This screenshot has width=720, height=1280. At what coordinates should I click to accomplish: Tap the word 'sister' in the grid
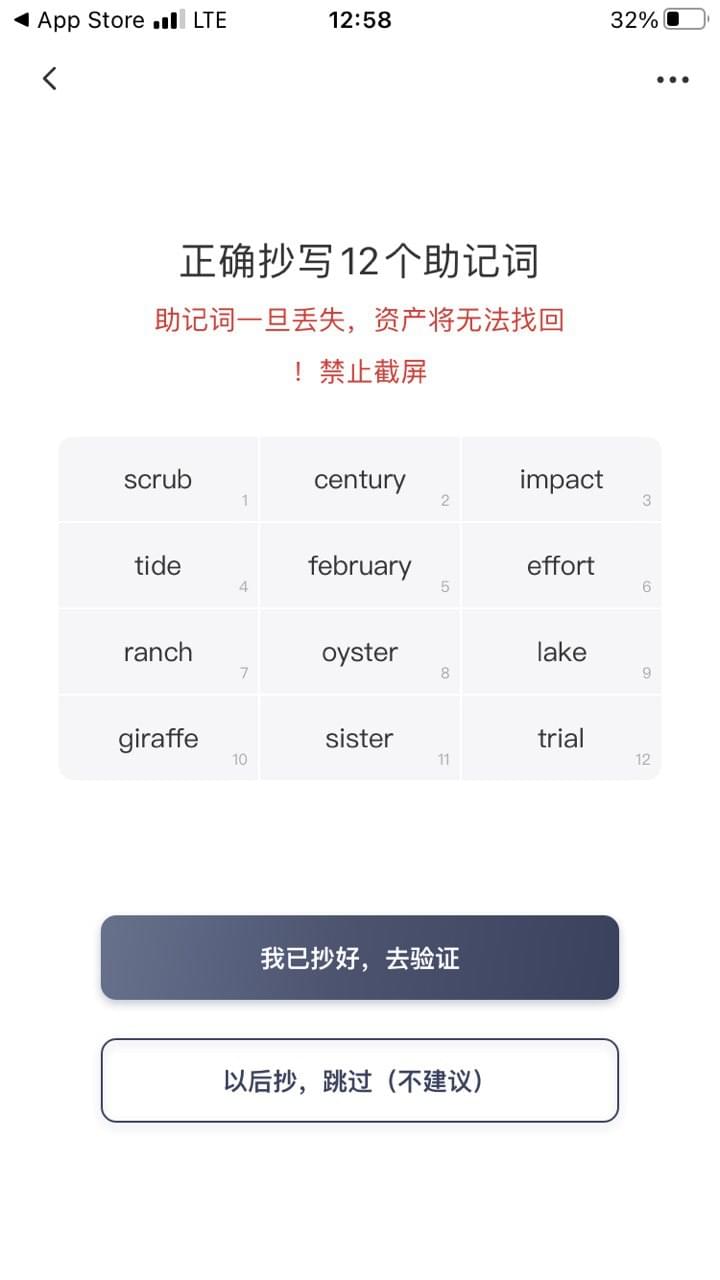tap(359, 738)
